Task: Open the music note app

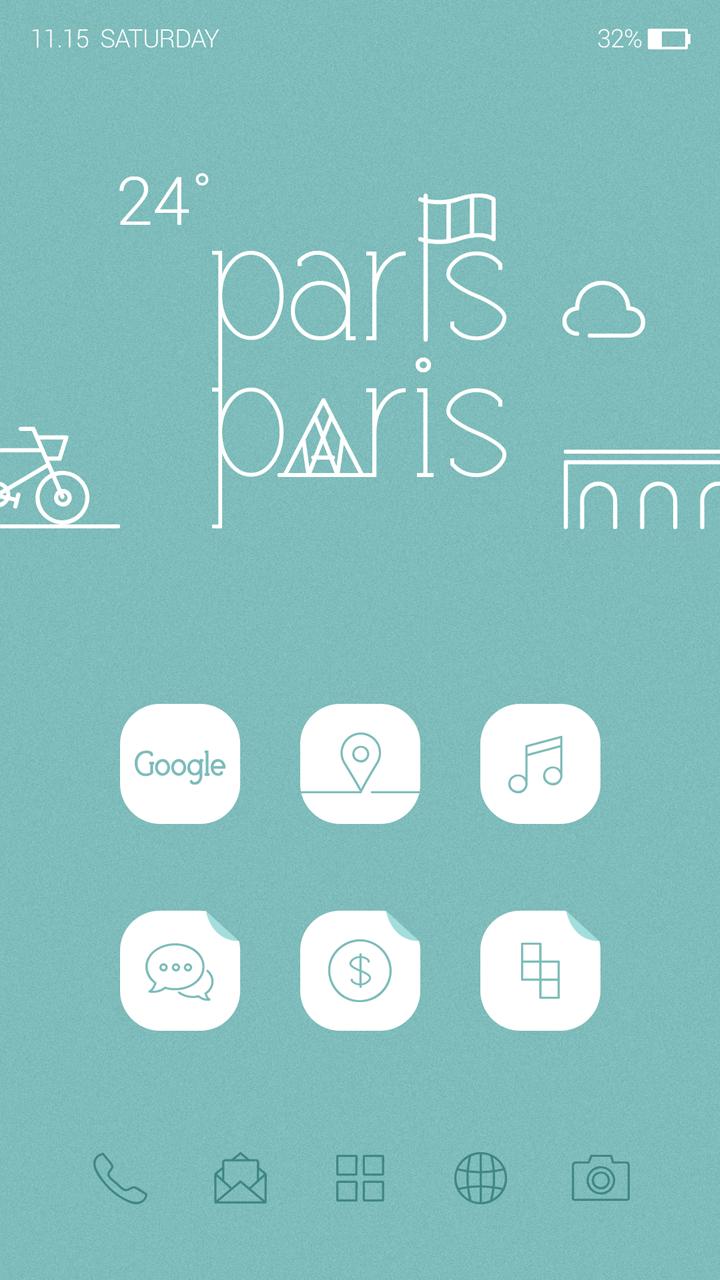Action: [x=540, y=764]
